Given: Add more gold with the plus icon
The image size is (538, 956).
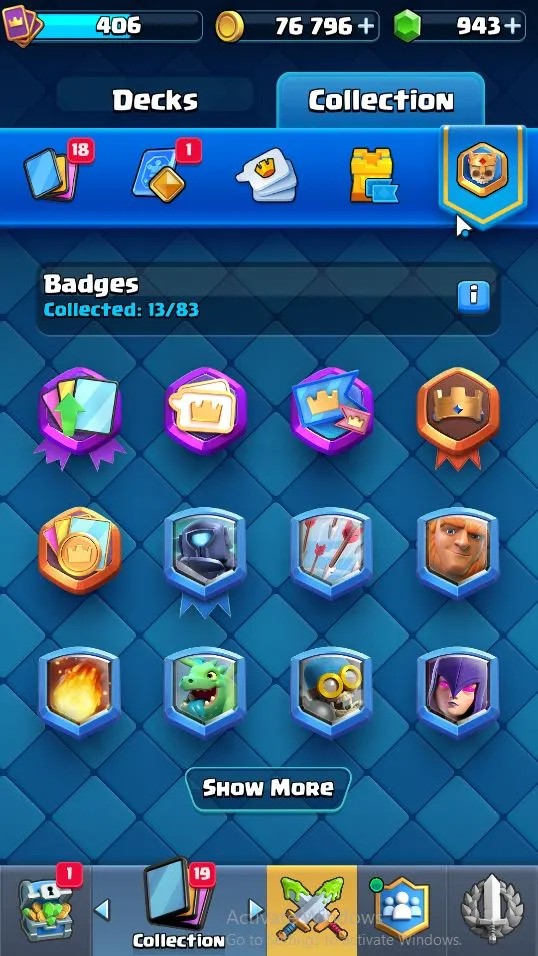Looking at the screenshot, I should pyautogui.click(x=367, y=26).
